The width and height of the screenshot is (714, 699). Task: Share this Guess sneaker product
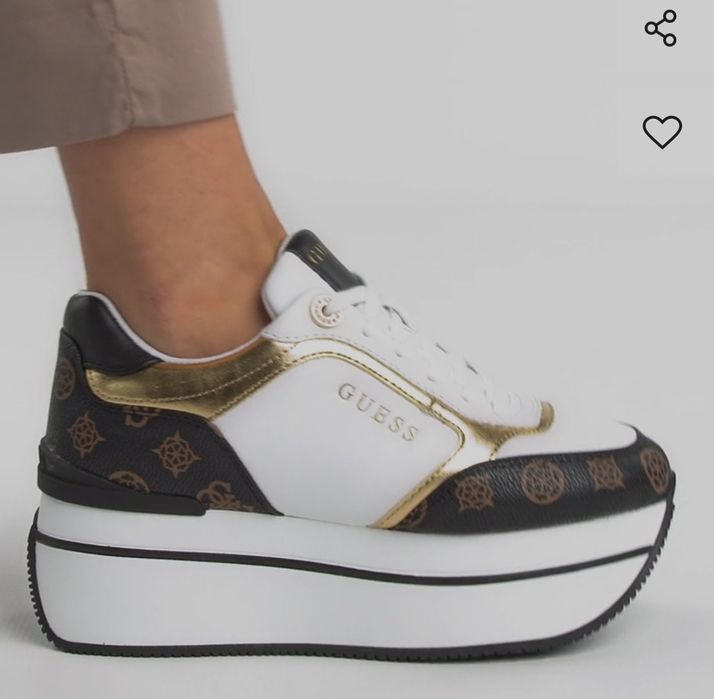click(x=661, y=28)
